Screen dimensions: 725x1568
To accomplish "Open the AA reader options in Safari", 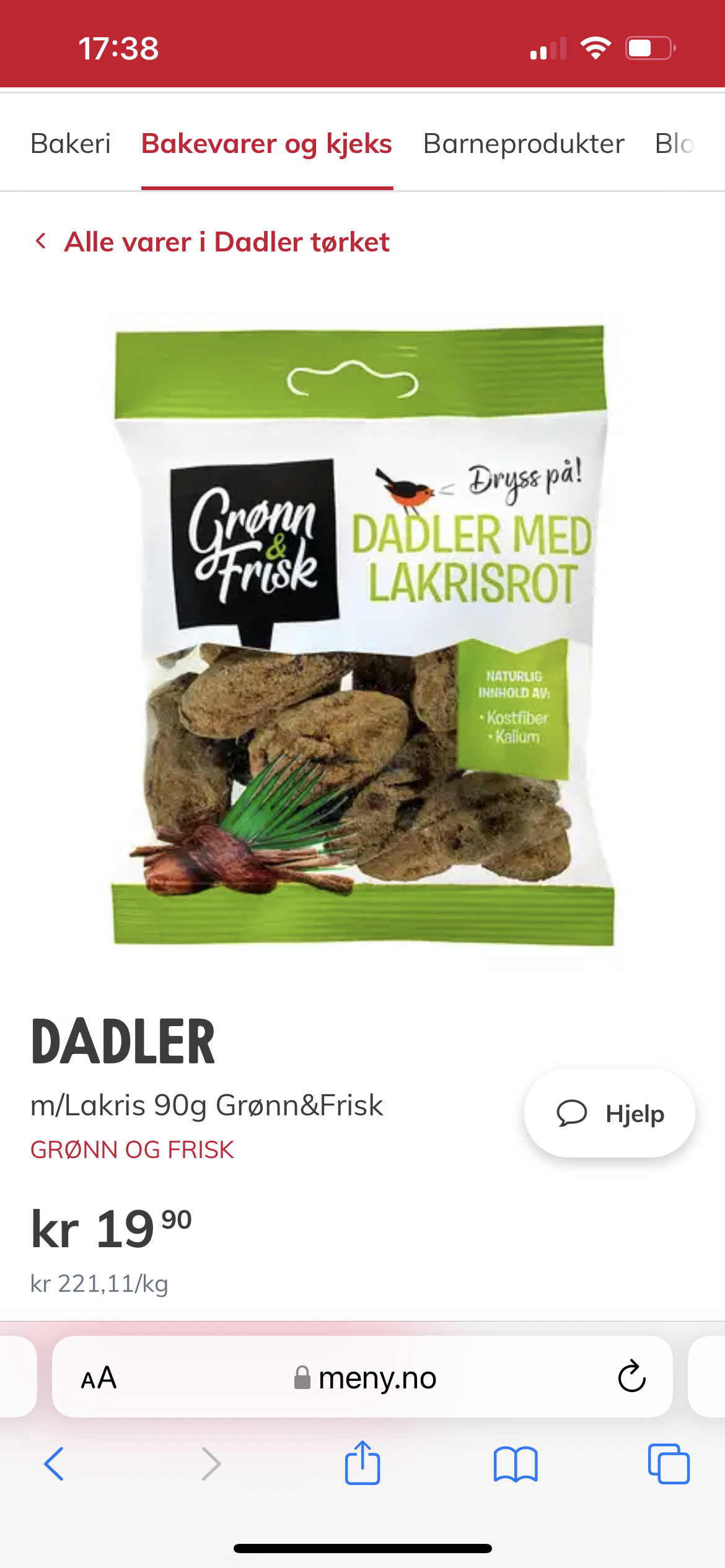I will click(x=99, y=1378).
